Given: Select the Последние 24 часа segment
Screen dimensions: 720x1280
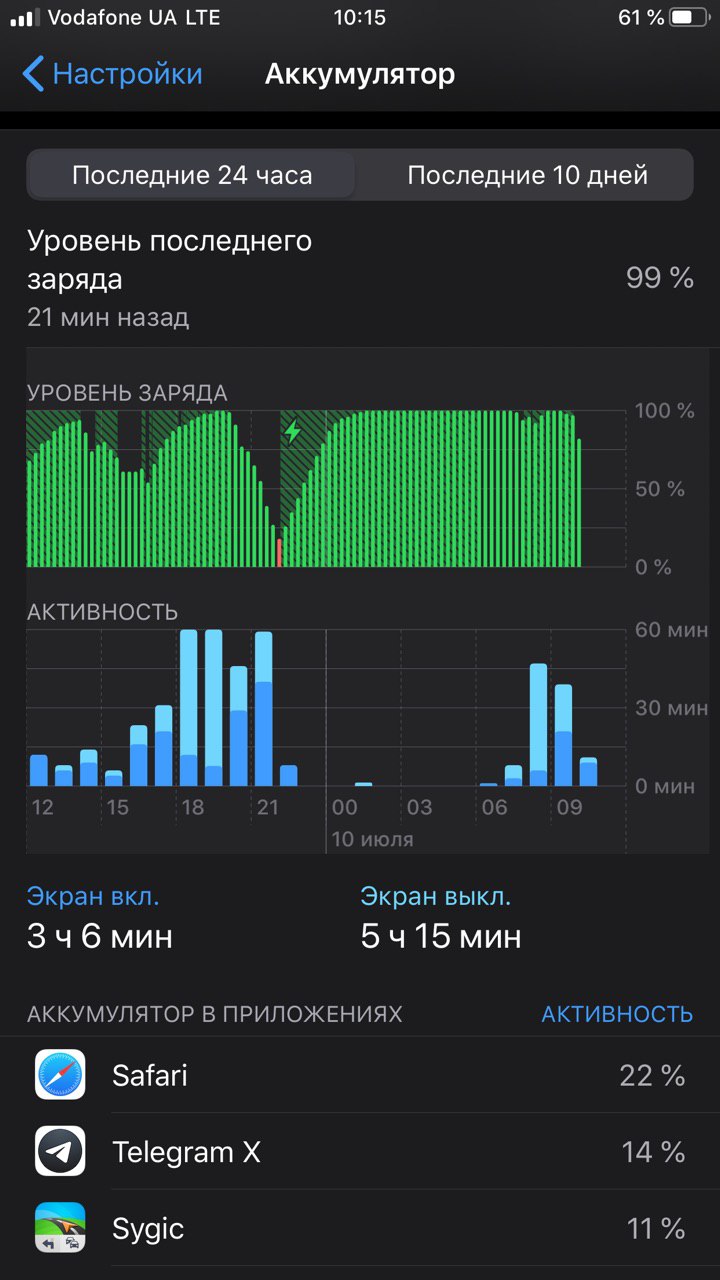Looking at the screenshot, I should [192, 176].
